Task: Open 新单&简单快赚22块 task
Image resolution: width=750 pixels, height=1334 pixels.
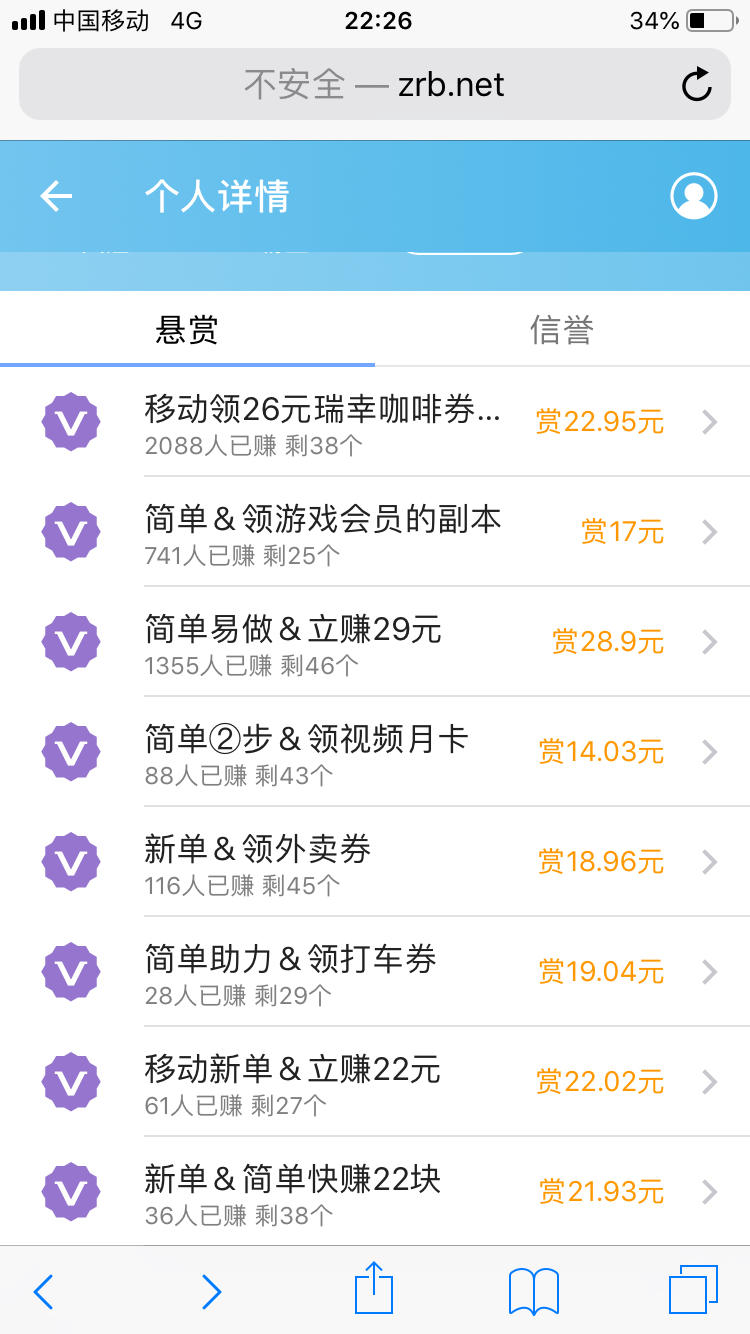Action: click(375, 1191)
